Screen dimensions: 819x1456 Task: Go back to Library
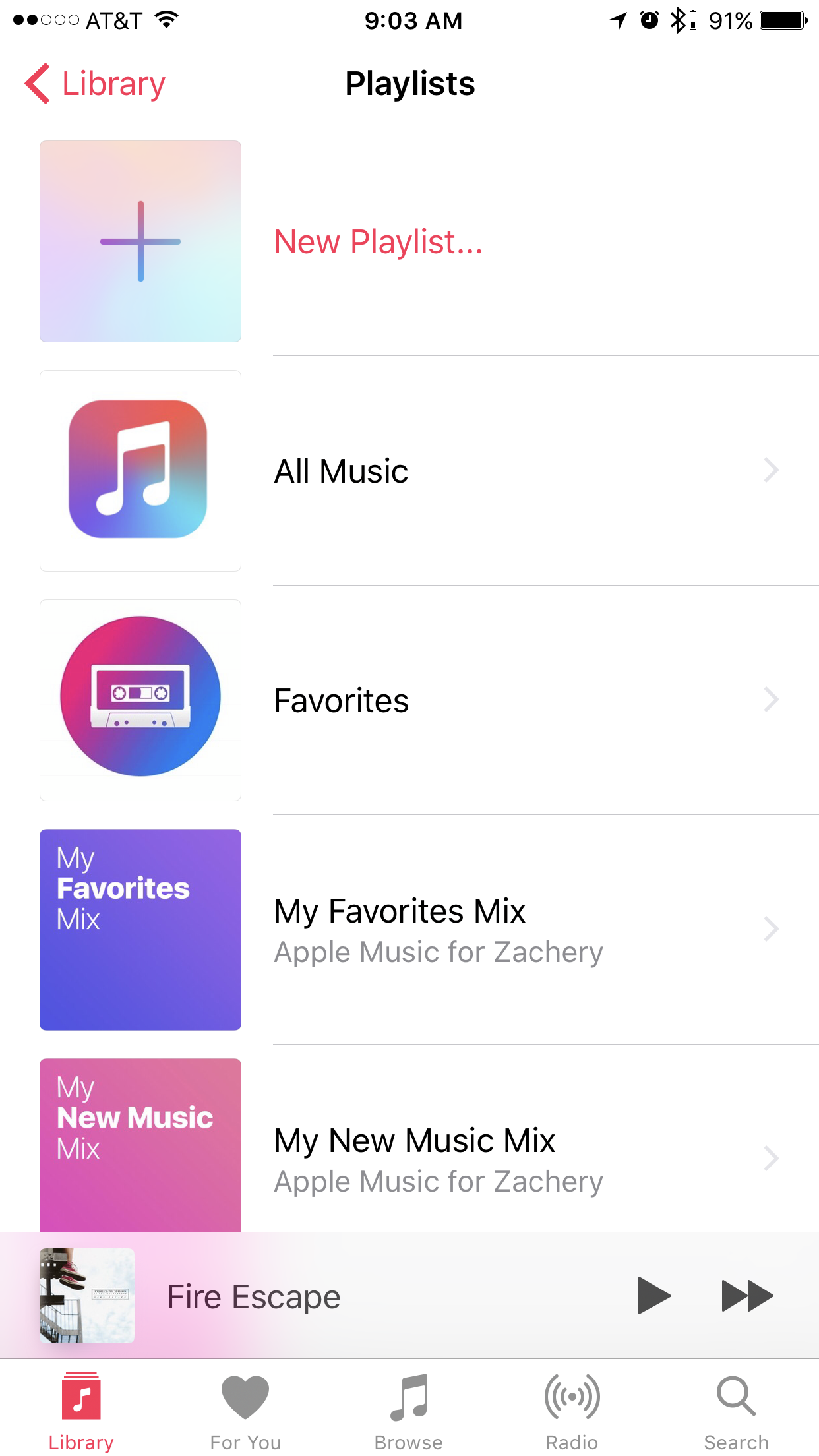click(x=94, y=84)
